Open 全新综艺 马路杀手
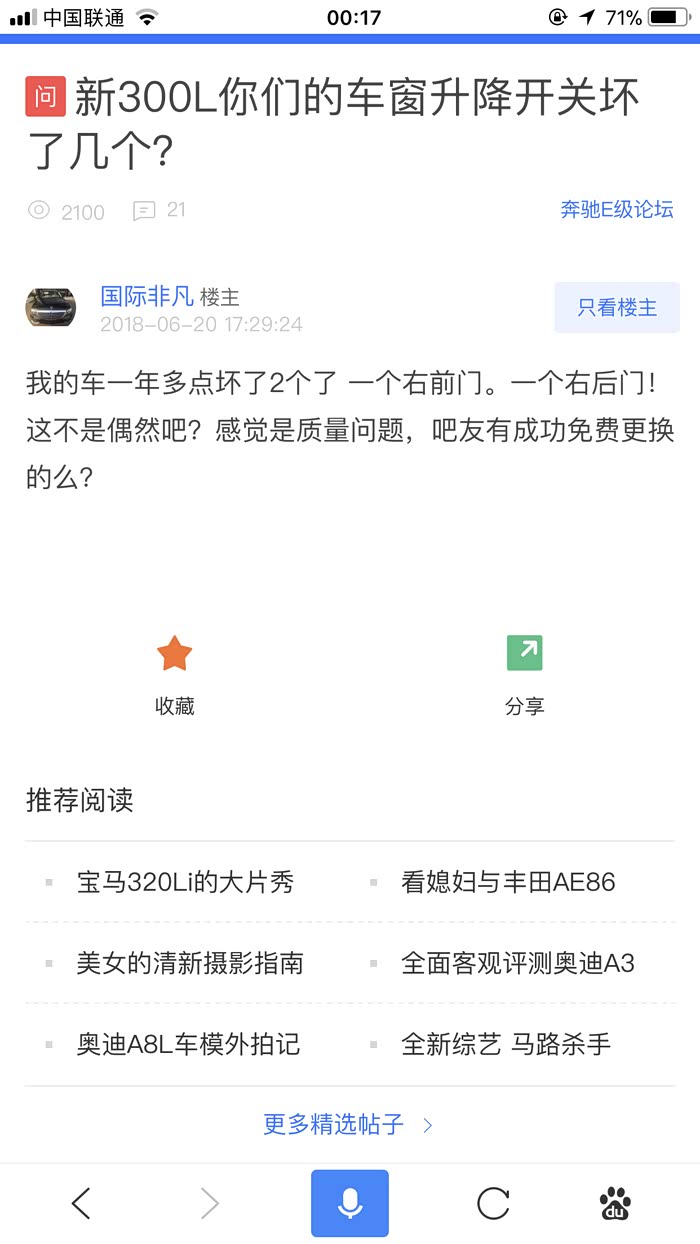Screen dimensions: 700x1244 pyautogui.click(x=505, y=1045)
